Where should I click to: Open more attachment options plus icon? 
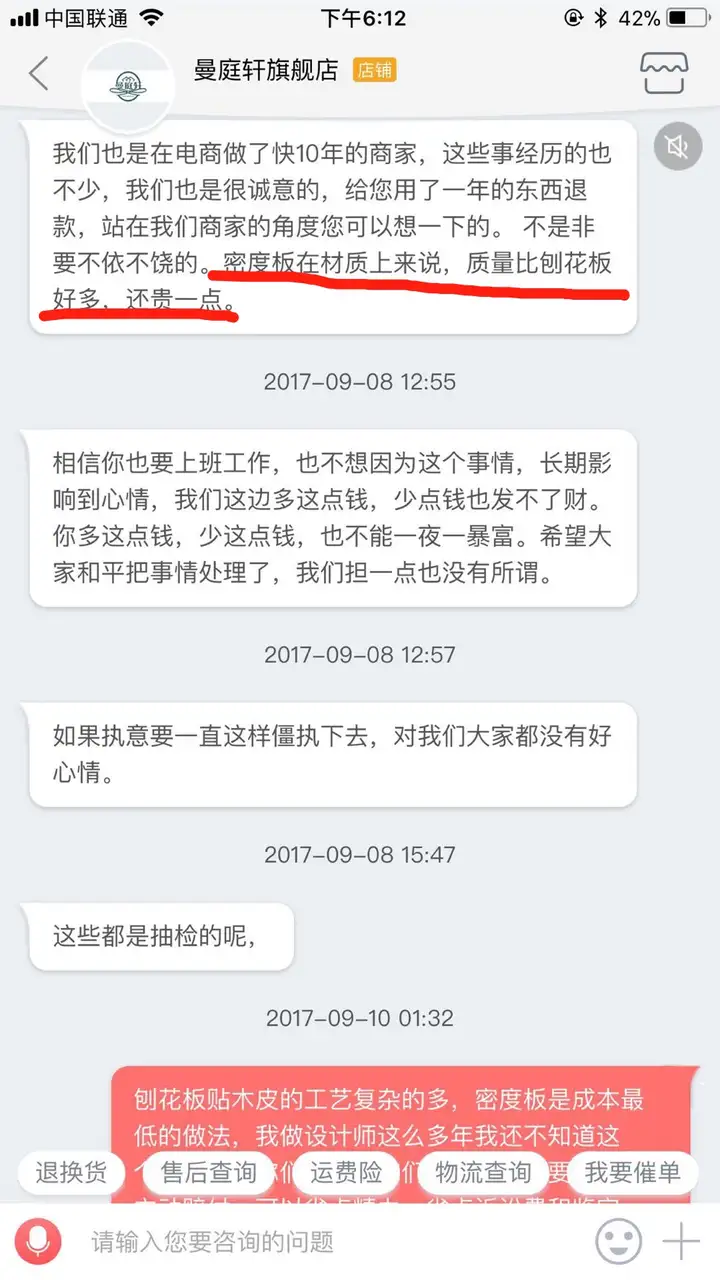pos(682,1242)
